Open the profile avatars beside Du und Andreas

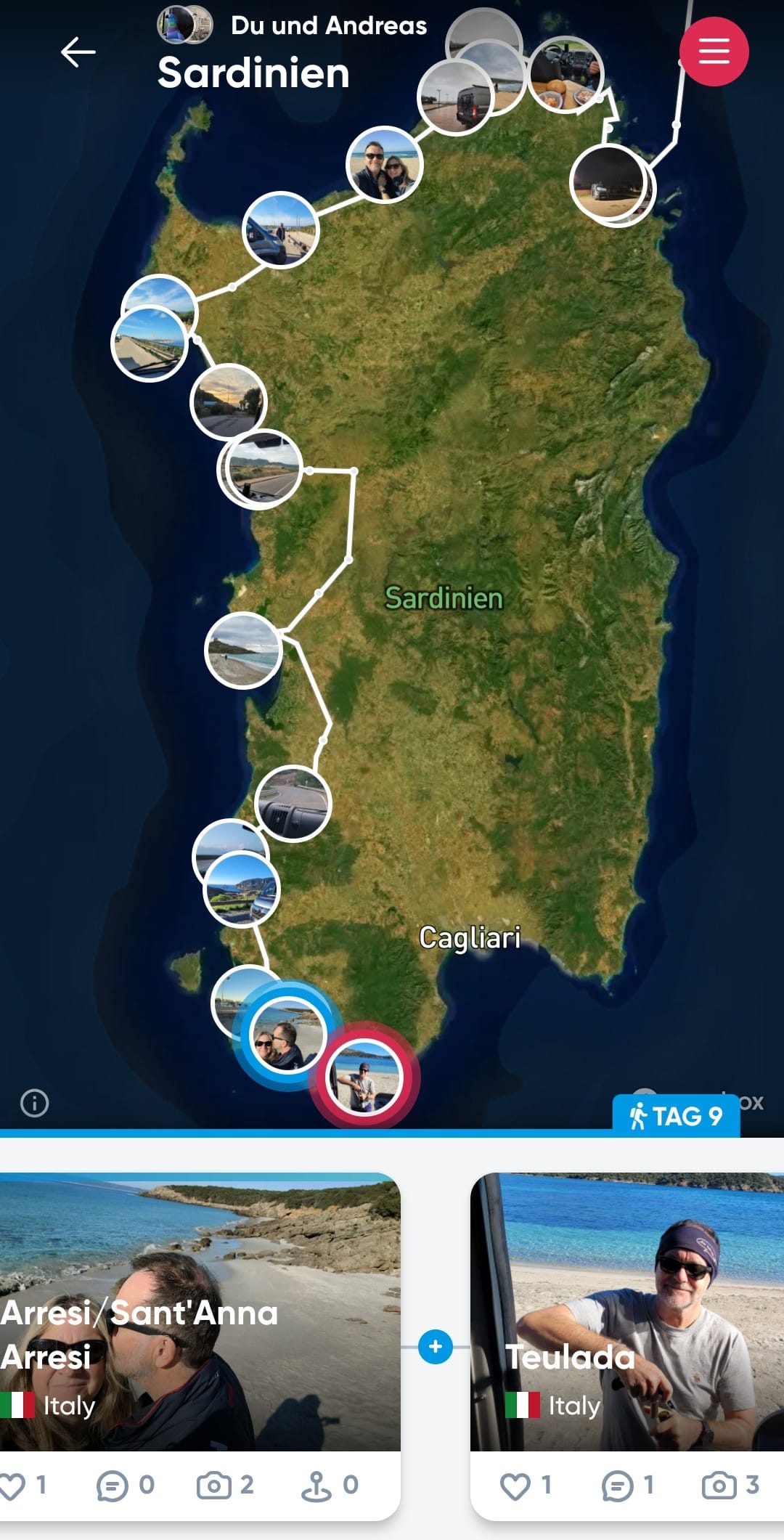coord(184,24)
